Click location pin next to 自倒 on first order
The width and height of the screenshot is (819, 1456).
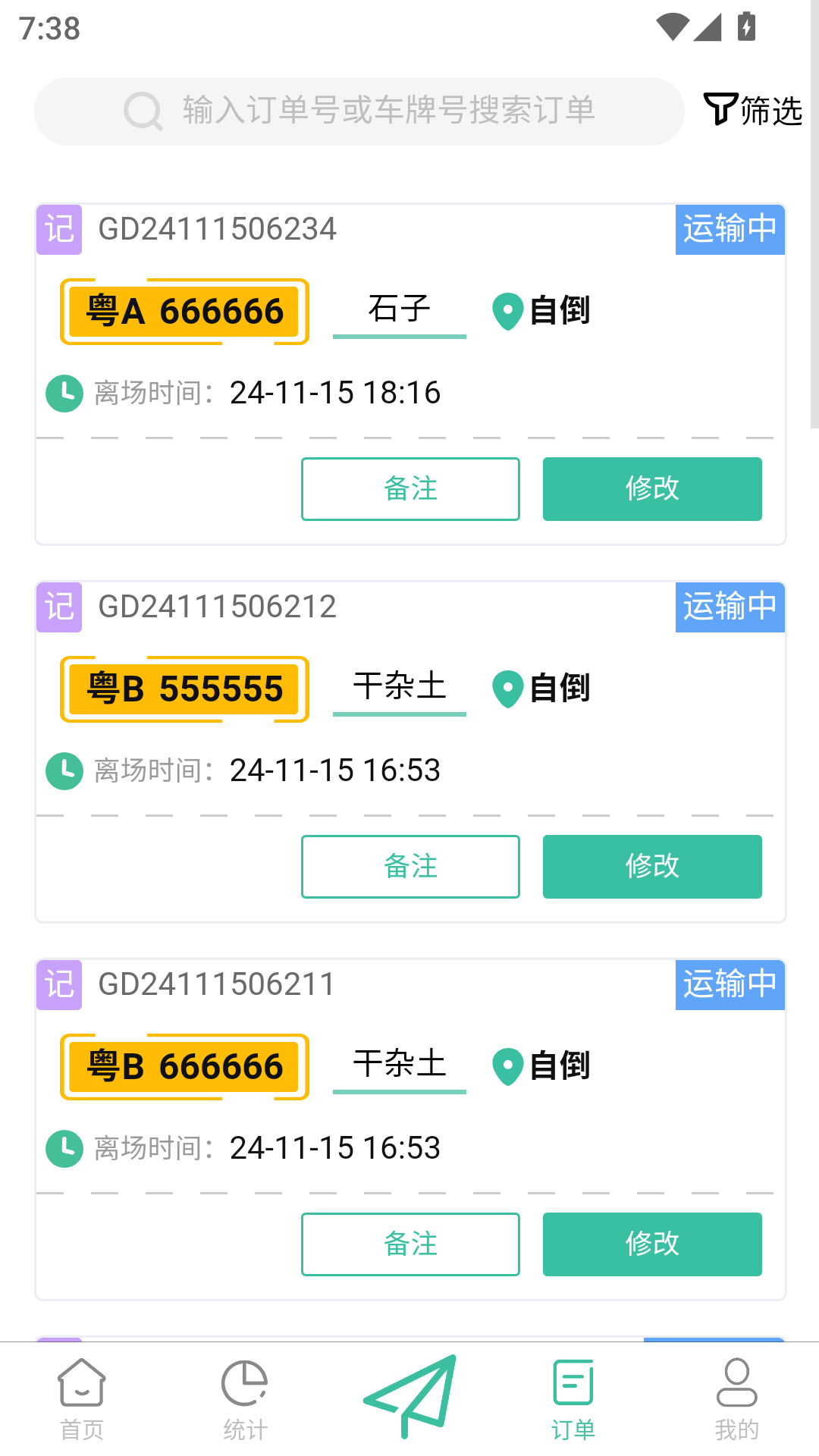(x=507, y=311)
